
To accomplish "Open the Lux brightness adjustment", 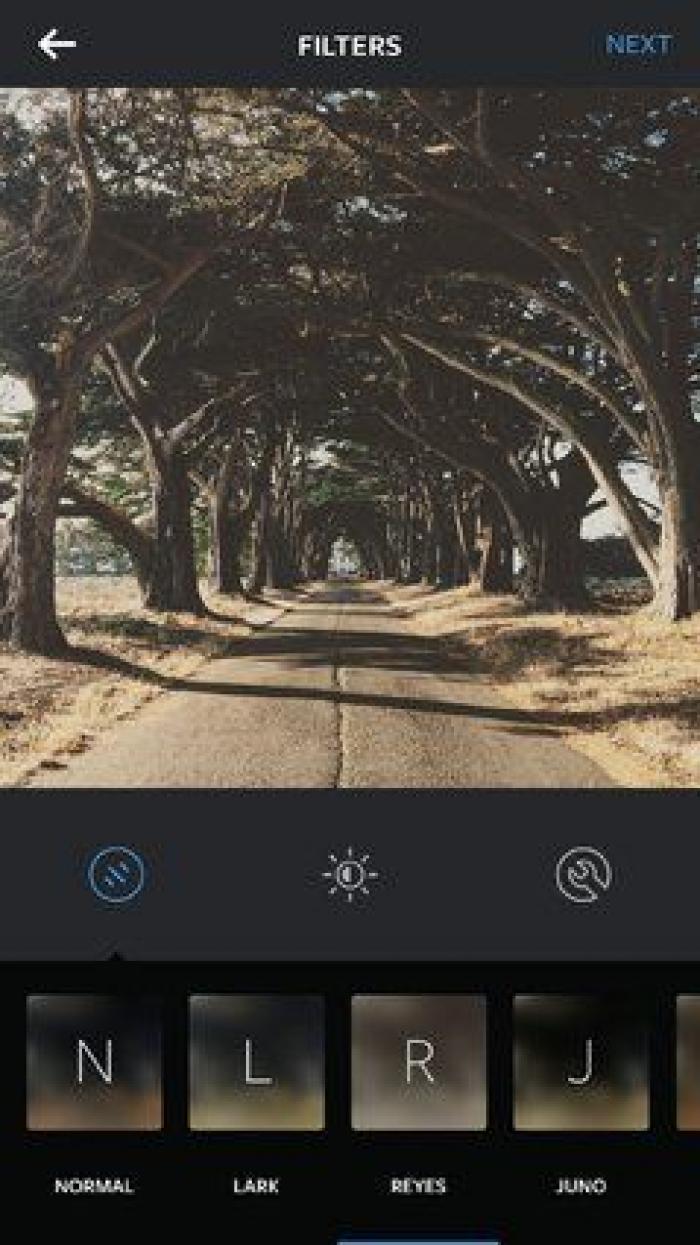I will coord(350,875).
